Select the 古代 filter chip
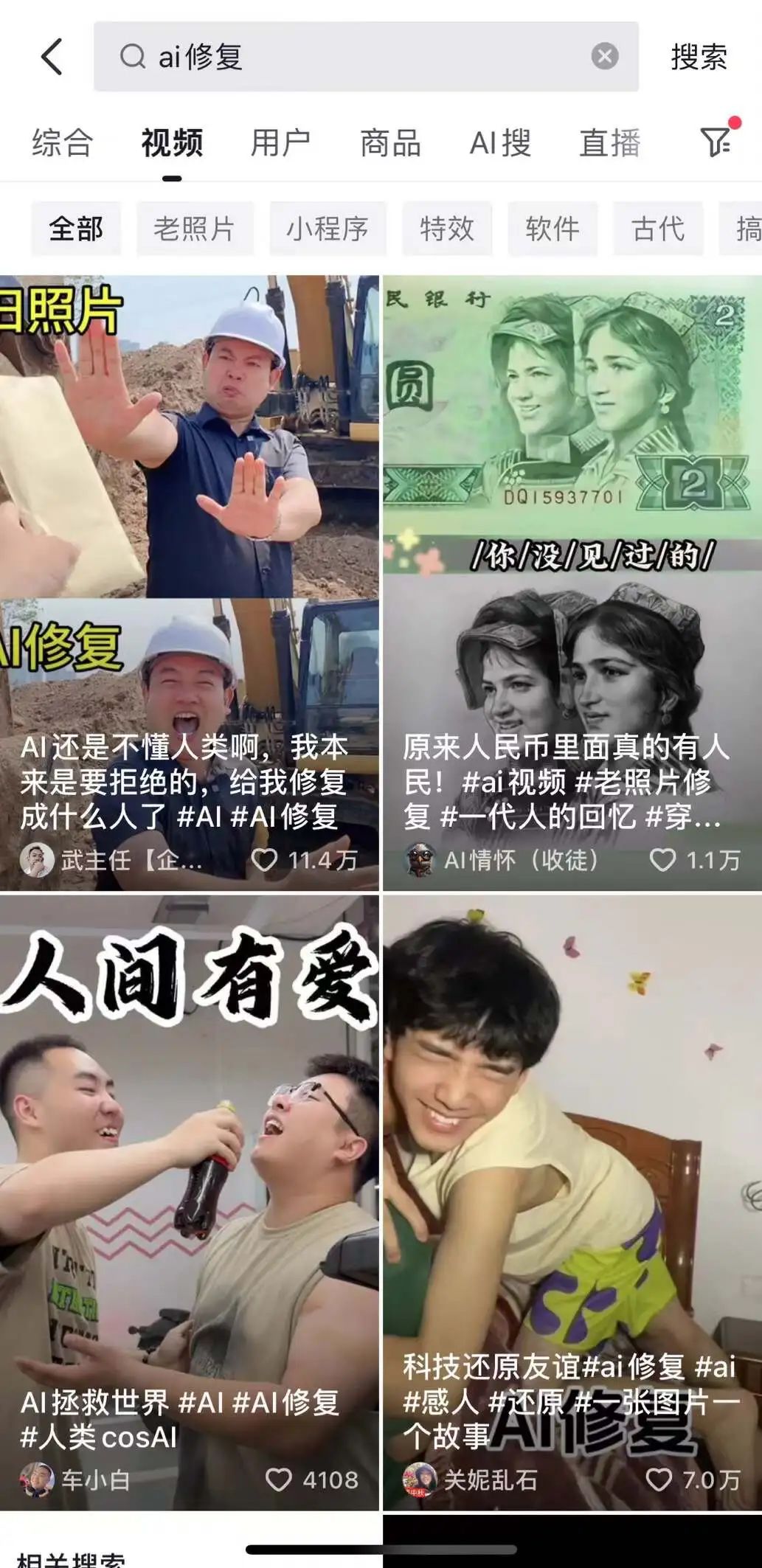This screenshot has height=1568, width=762. (657, 229)
